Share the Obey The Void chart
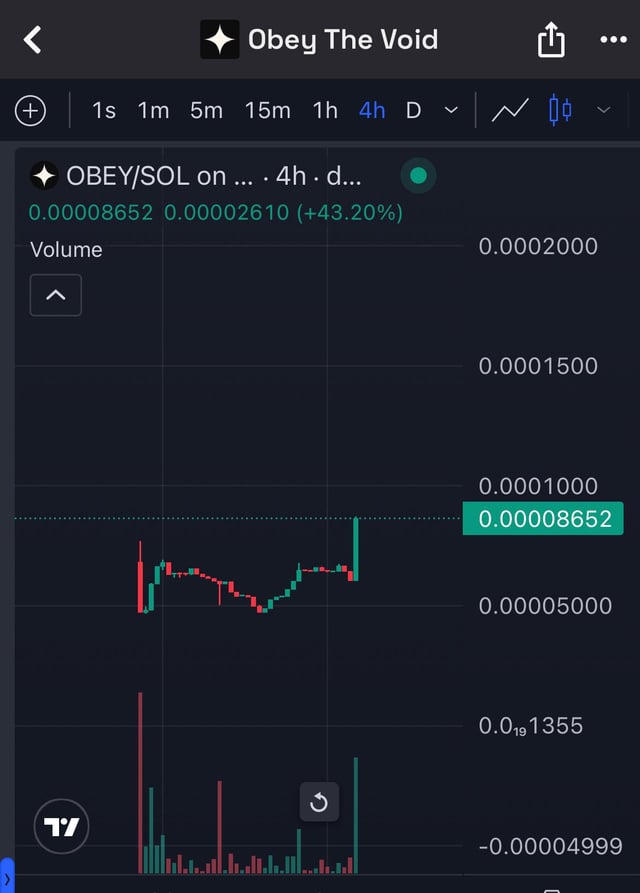This screenshot has width=640, height=893. pyautogui.click(x=551, y=40)
